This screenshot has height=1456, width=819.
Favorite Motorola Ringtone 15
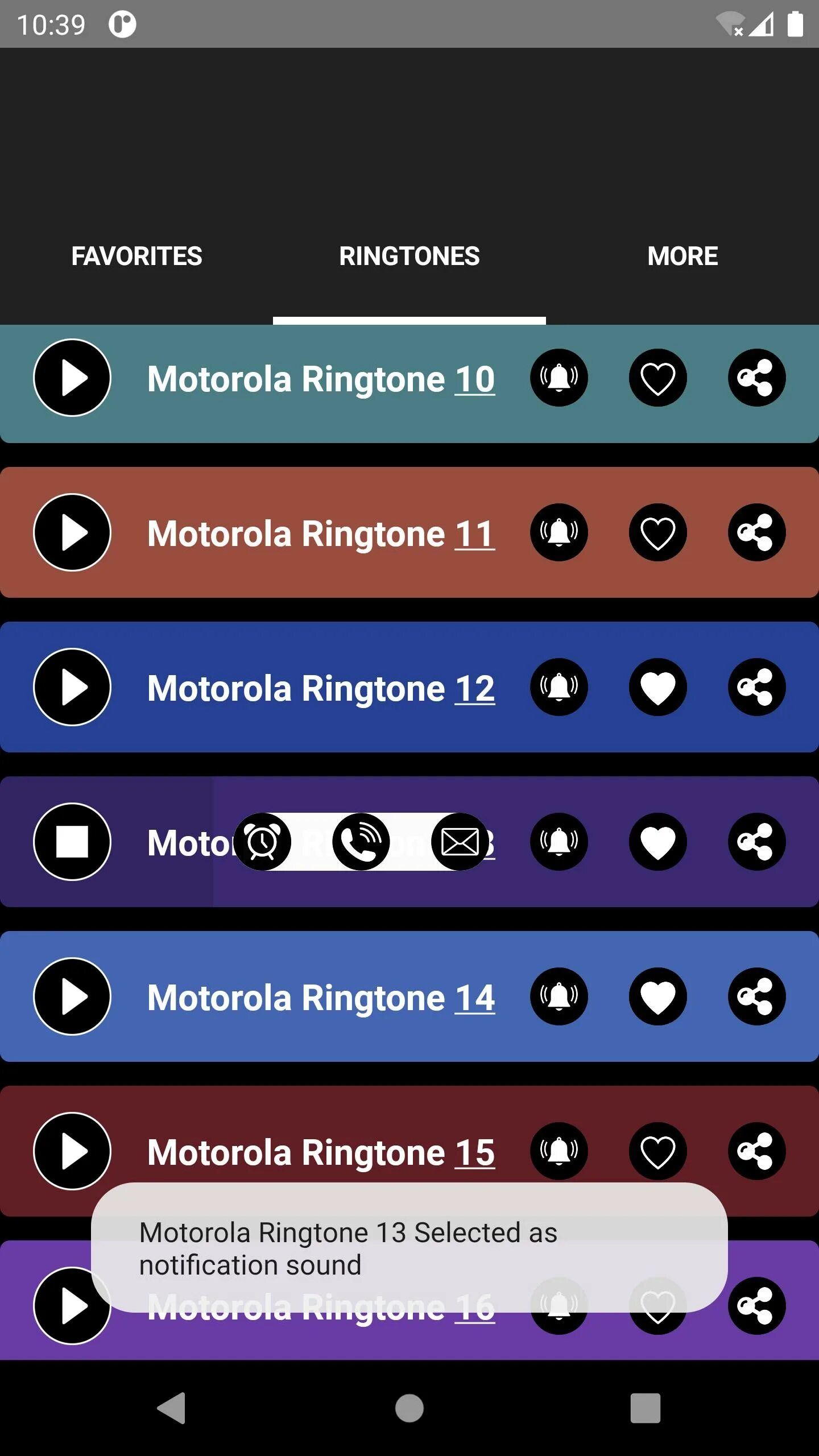(x=657, y=1151)
